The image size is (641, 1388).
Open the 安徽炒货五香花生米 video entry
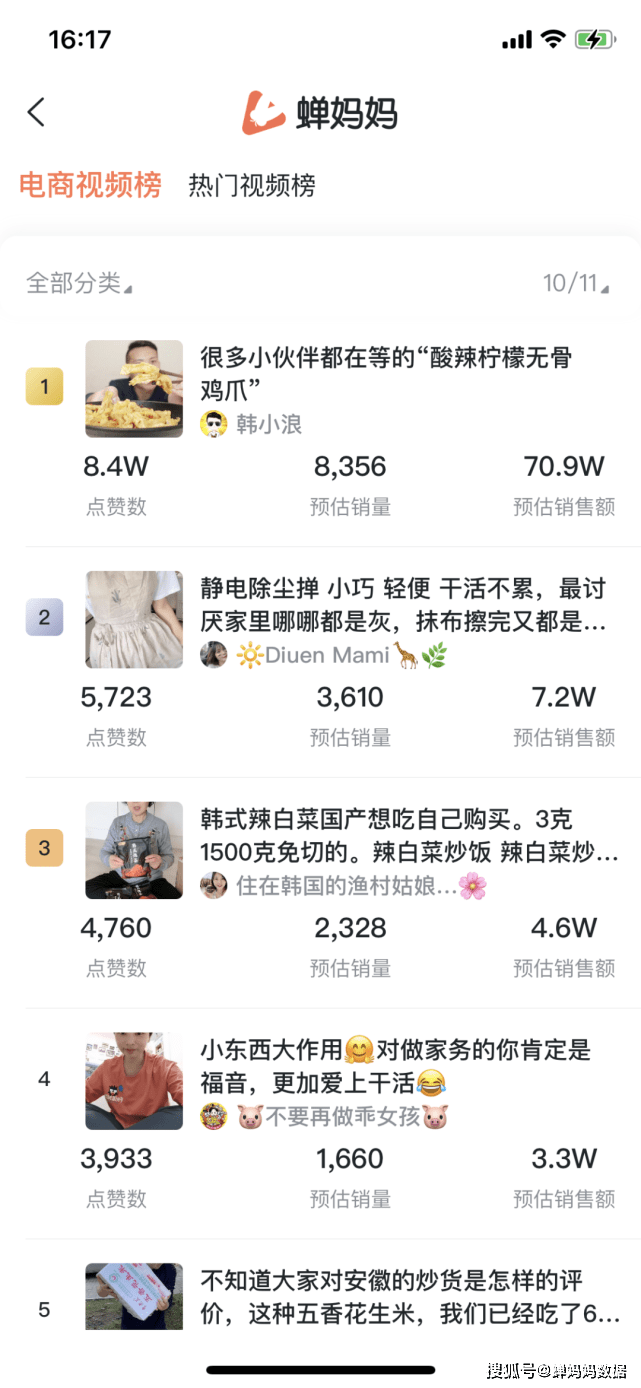click(x=408, y=1296)
